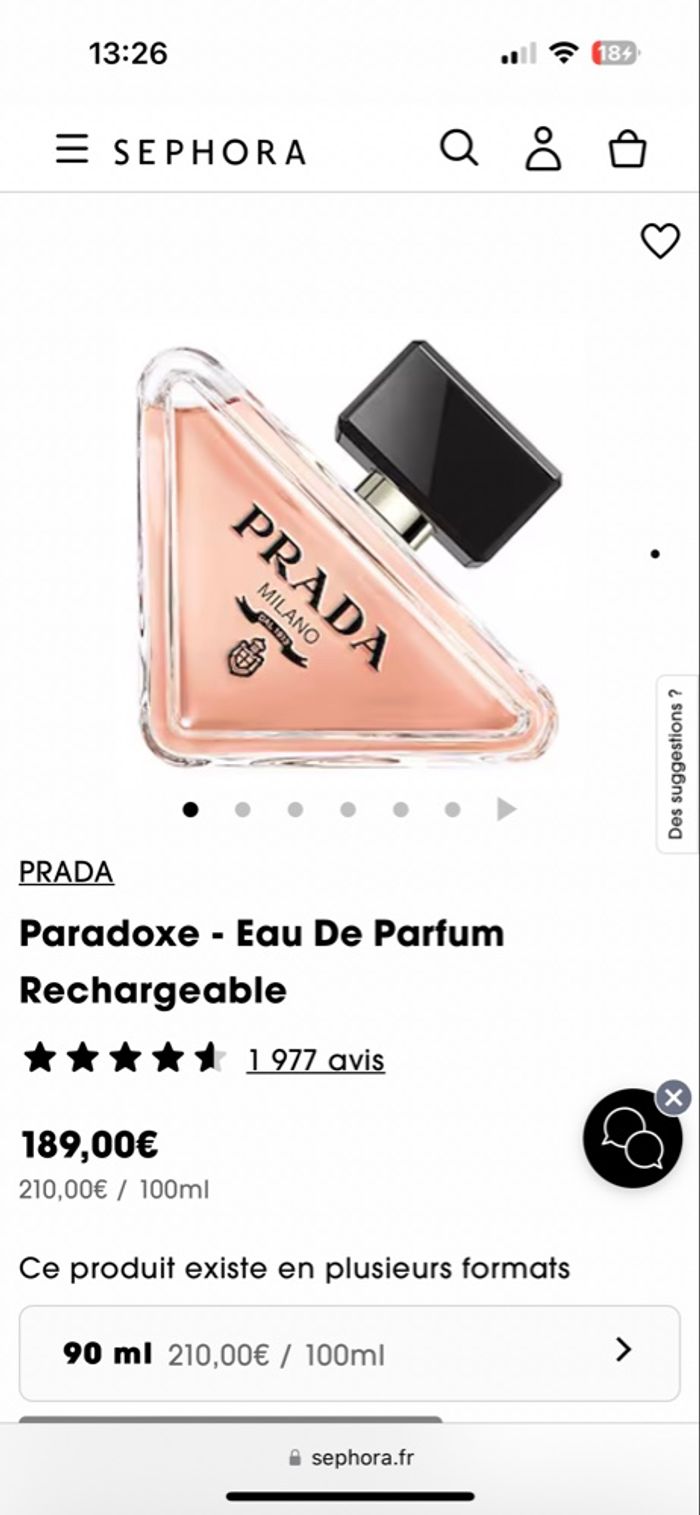Open the search icon
The height and width of the screenshot is (1515, 700).
tap(459, 149)
